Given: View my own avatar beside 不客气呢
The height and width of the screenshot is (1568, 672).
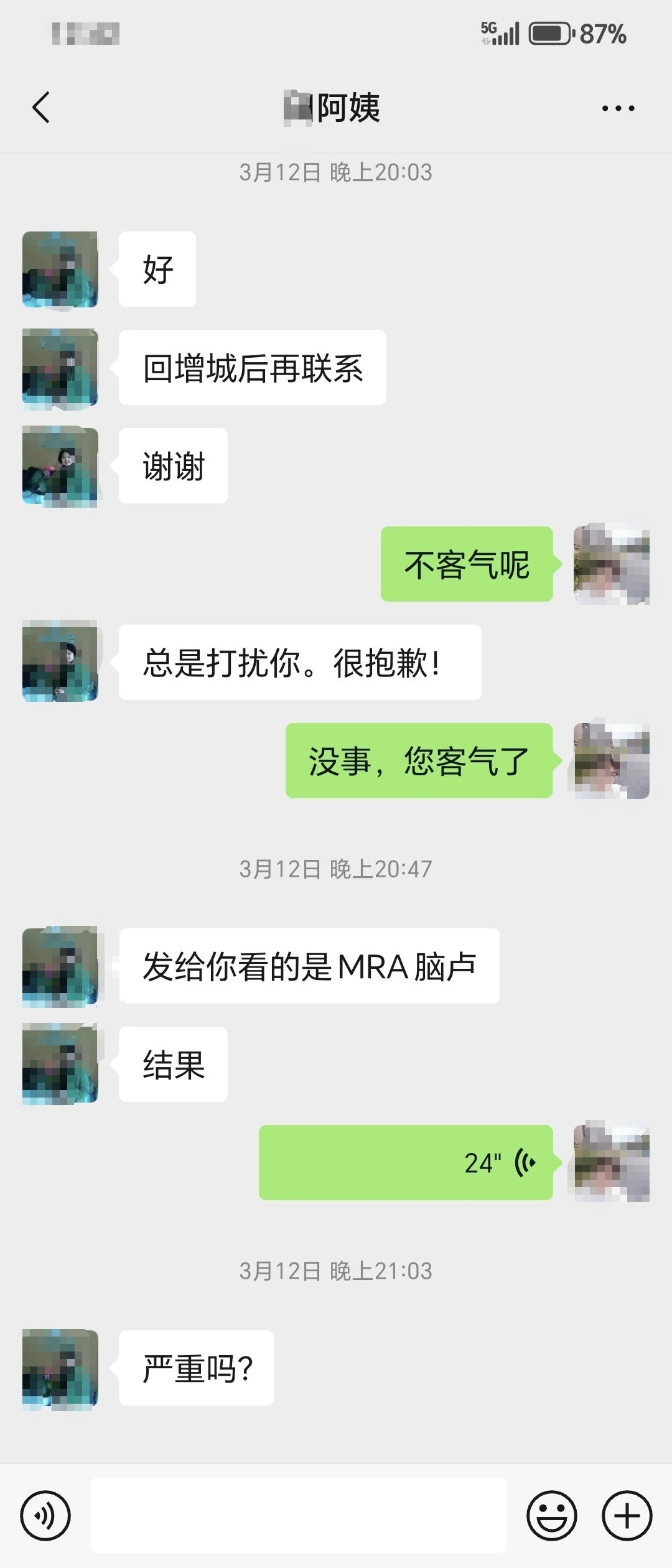Looking at the screenshot, I should coord(611,564).
